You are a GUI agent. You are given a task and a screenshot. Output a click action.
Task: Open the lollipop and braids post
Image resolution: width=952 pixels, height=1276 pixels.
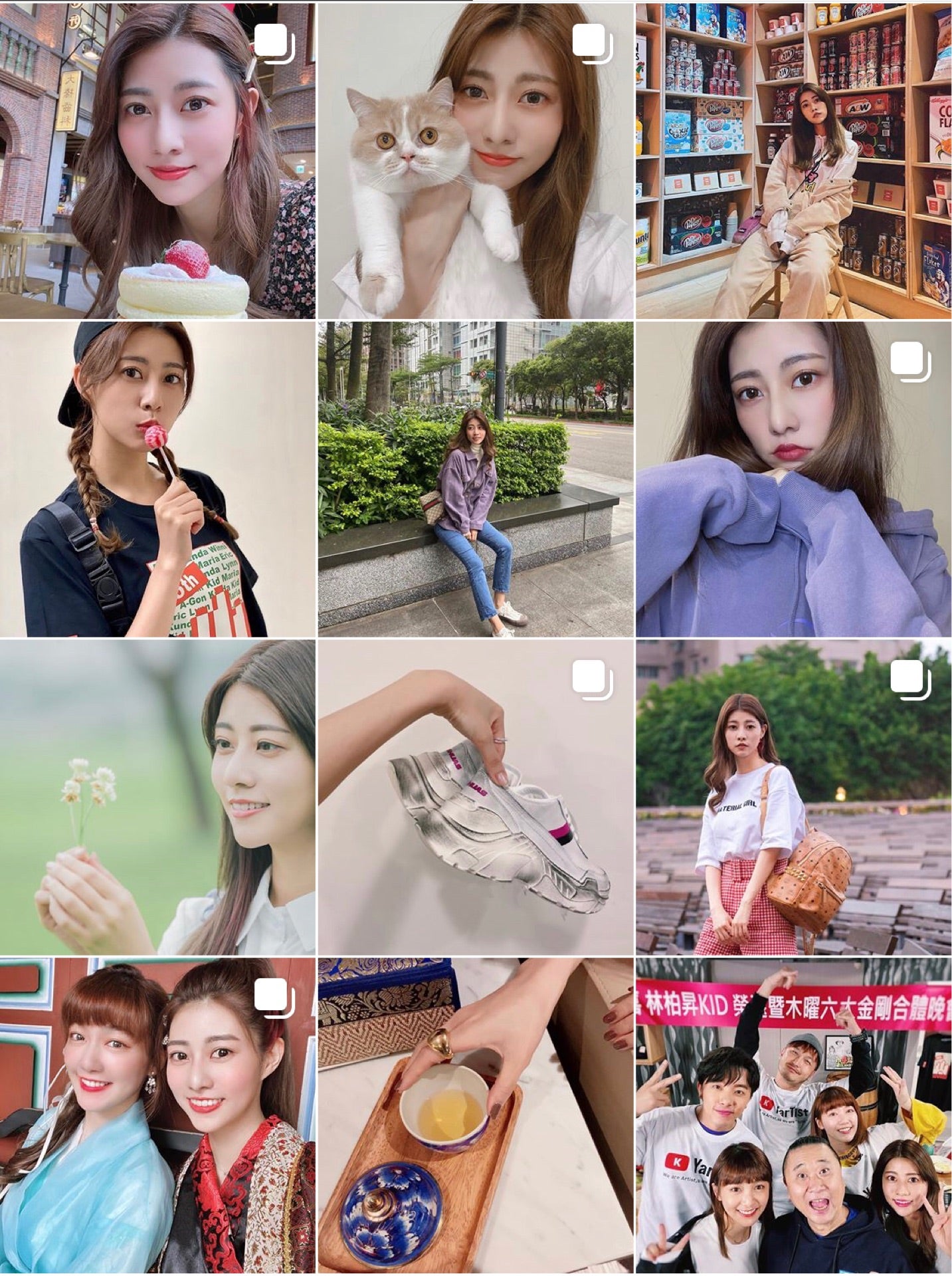(x=157, y=479)
